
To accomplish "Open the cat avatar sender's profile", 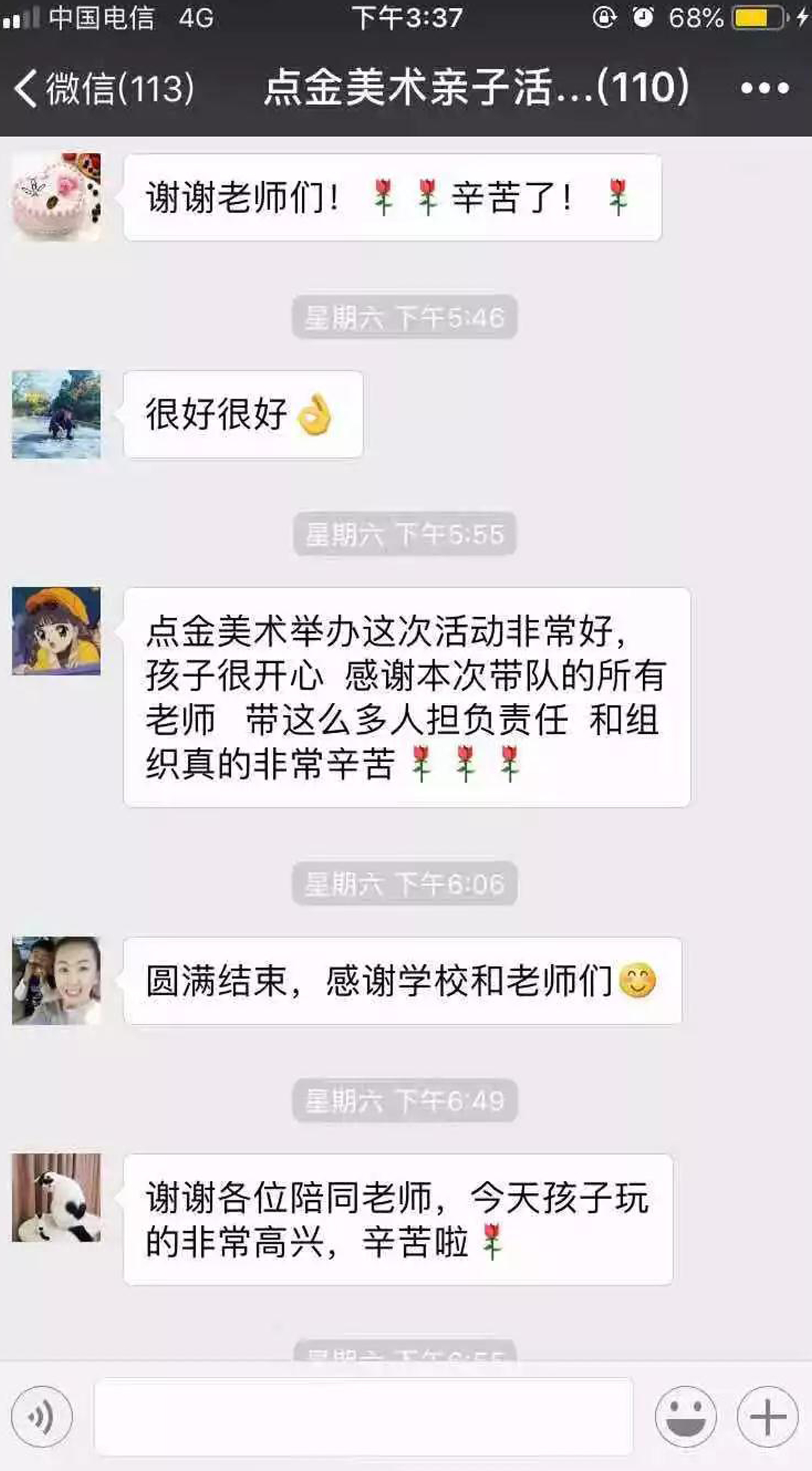I will [x=56, y=1197].
